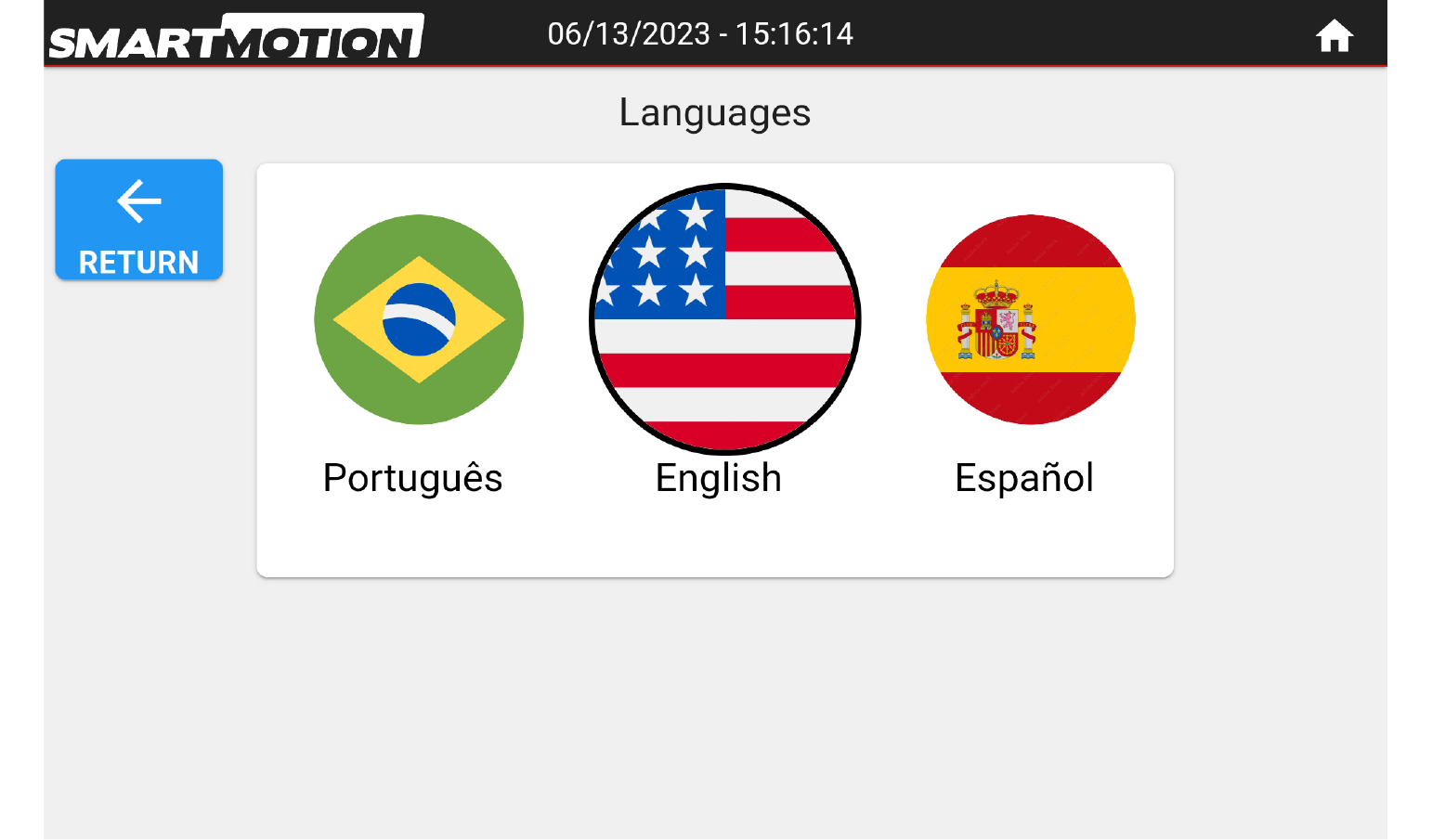
Task: Select Português language with Brazil flag
Action: (419, 320)
